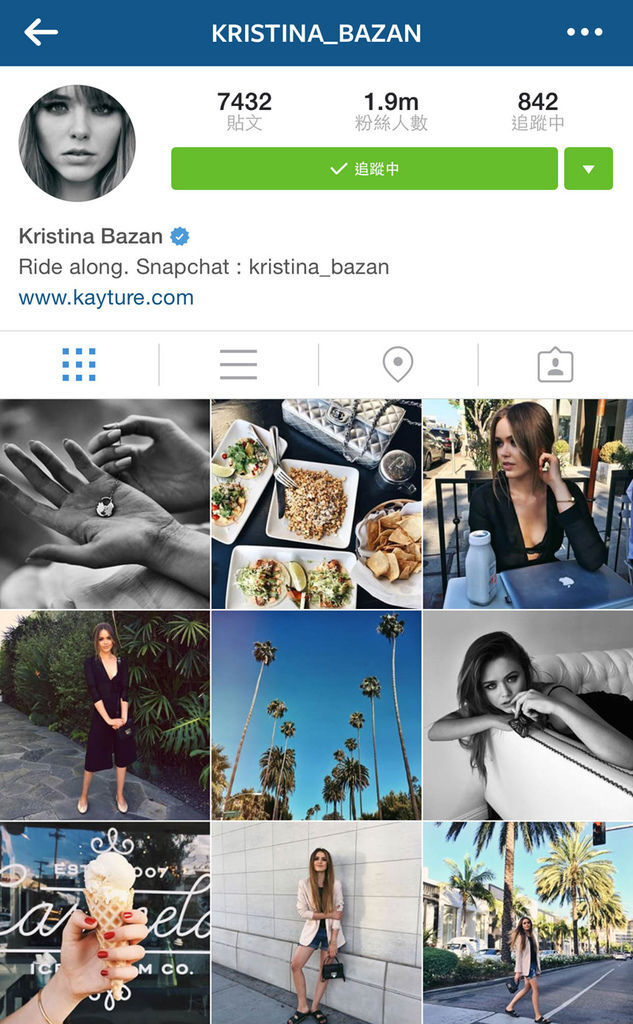Open the three-dot overflow menu
This screenshot has height=1024, width=633.
coord(584,32)
